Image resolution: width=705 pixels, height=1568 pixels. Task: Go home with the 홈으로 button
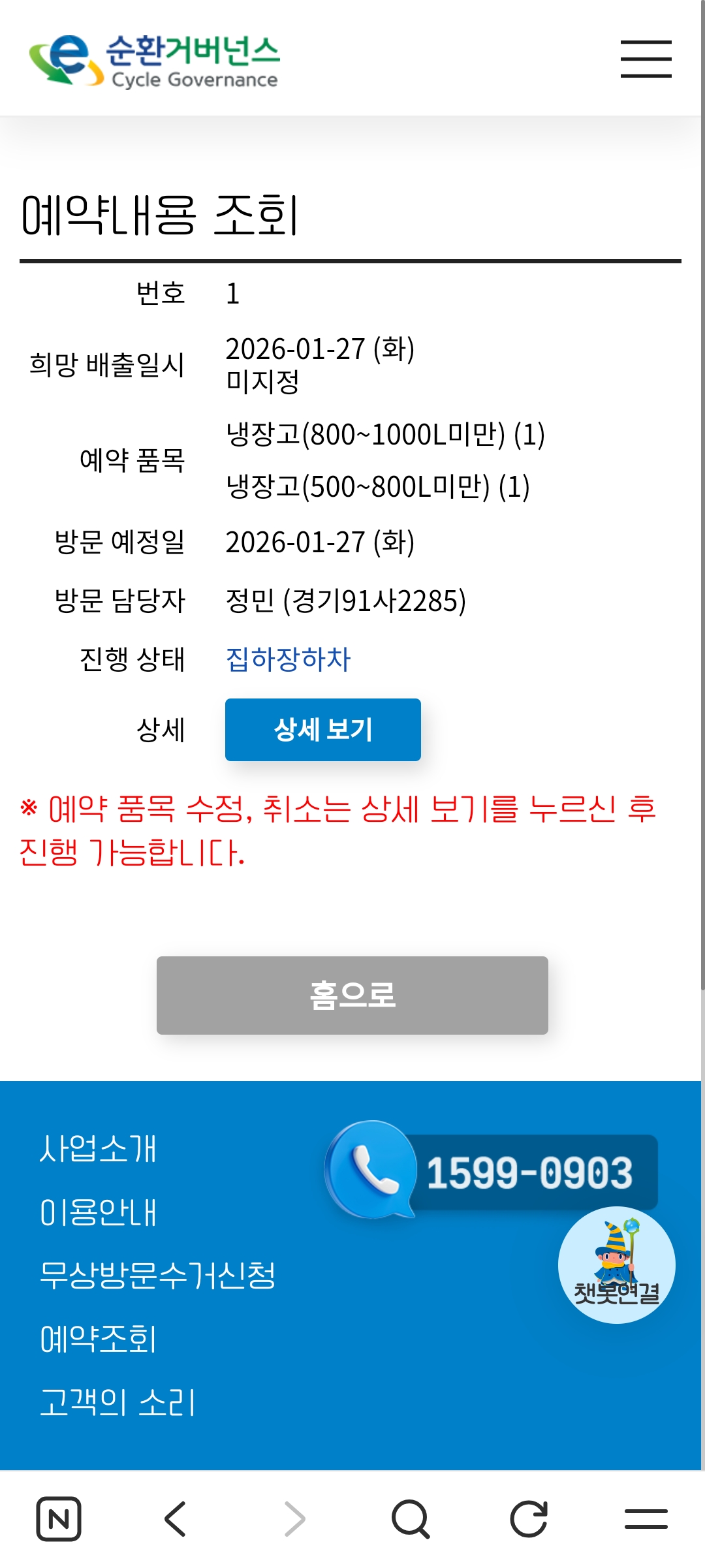tap(352, 996)
